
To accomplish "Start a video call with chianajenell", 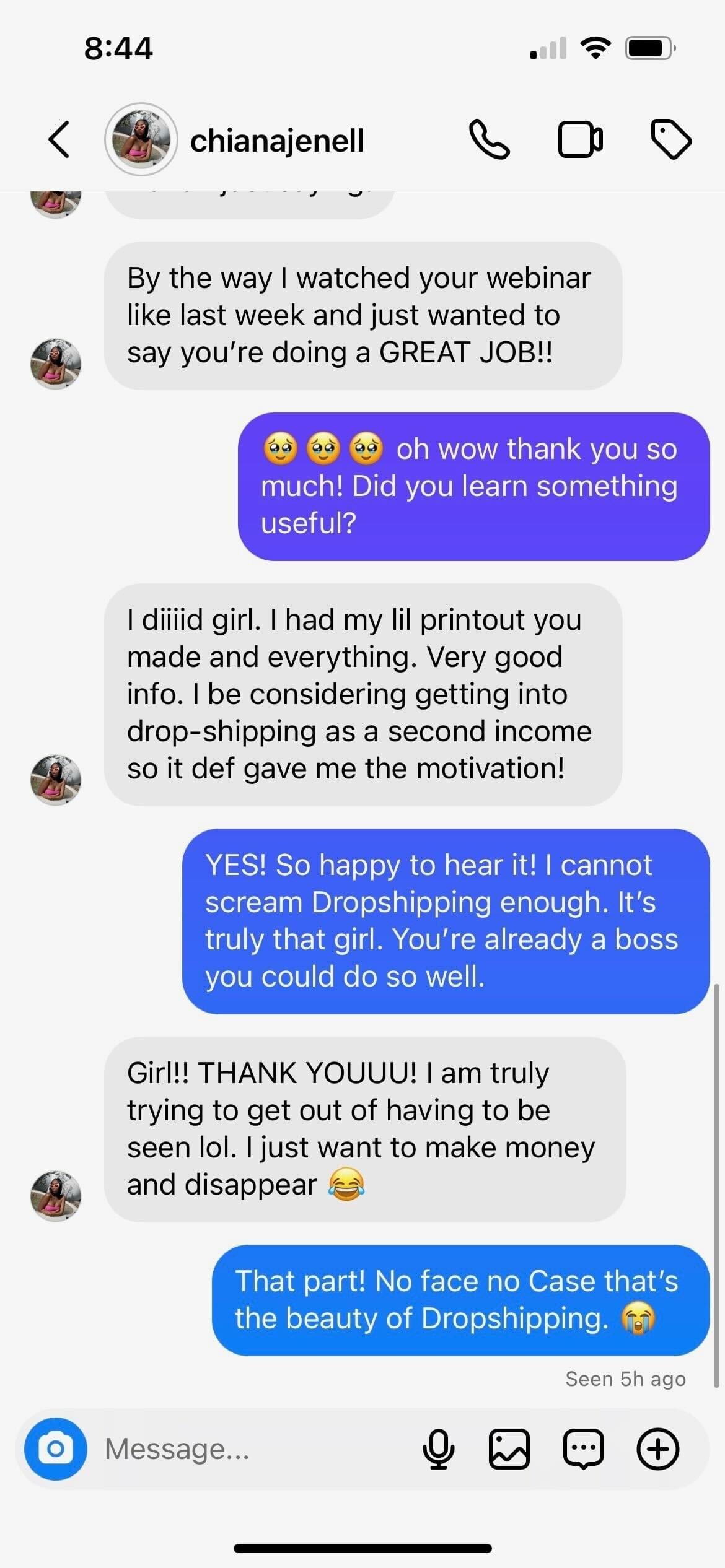I will click(x=580, y=139).
